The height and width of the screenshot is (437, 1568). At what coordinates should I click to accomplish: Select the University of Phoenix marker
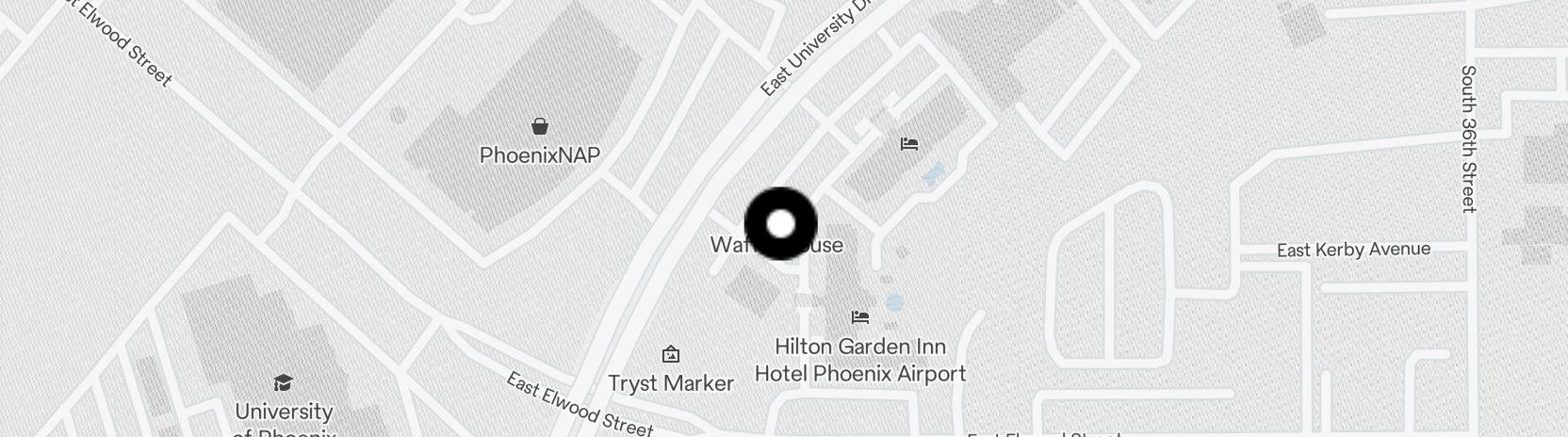(x=283, y=382)
